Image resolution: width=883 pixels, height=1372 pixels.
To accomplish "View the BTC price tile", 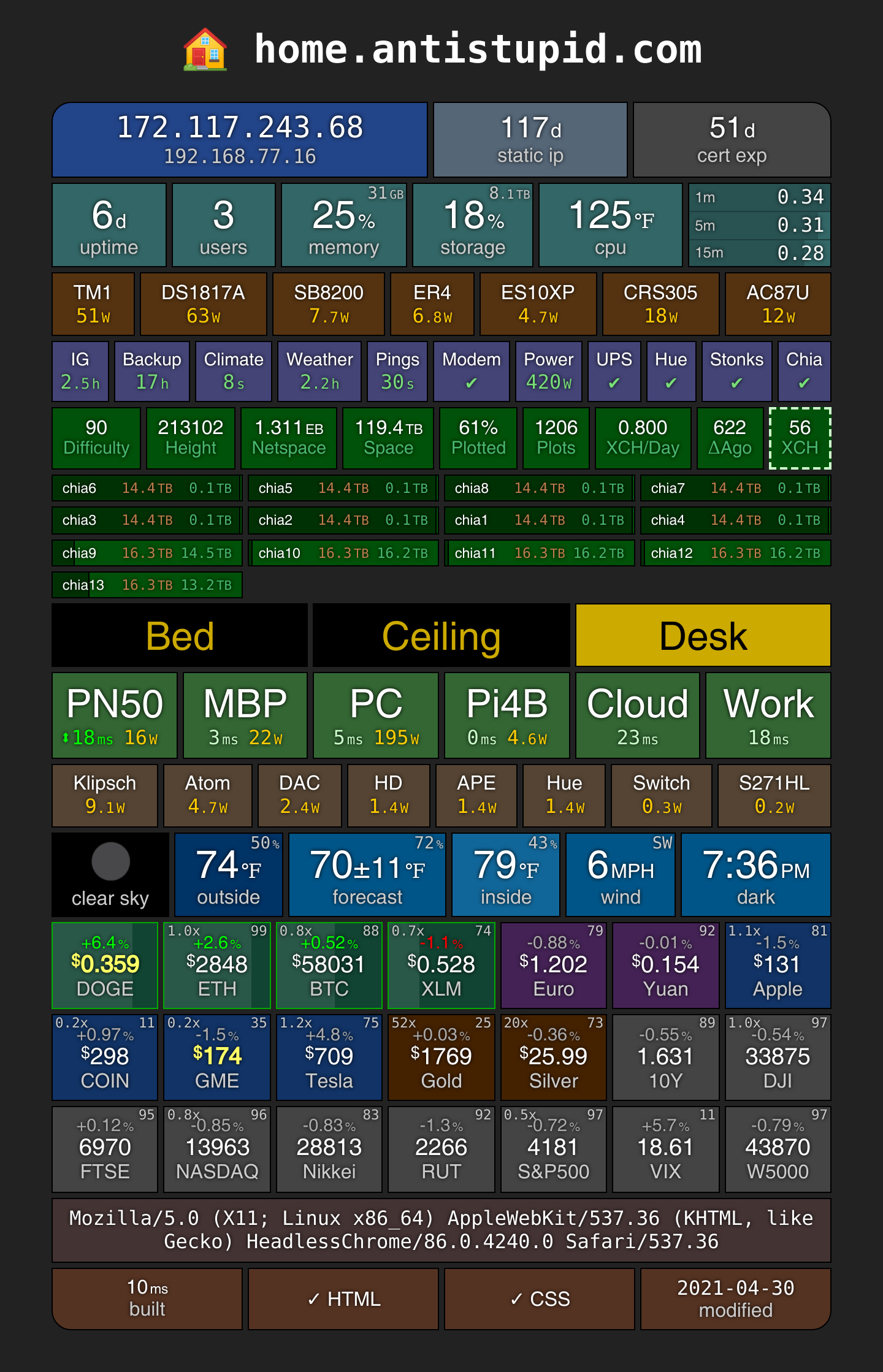I will [329, 966].
